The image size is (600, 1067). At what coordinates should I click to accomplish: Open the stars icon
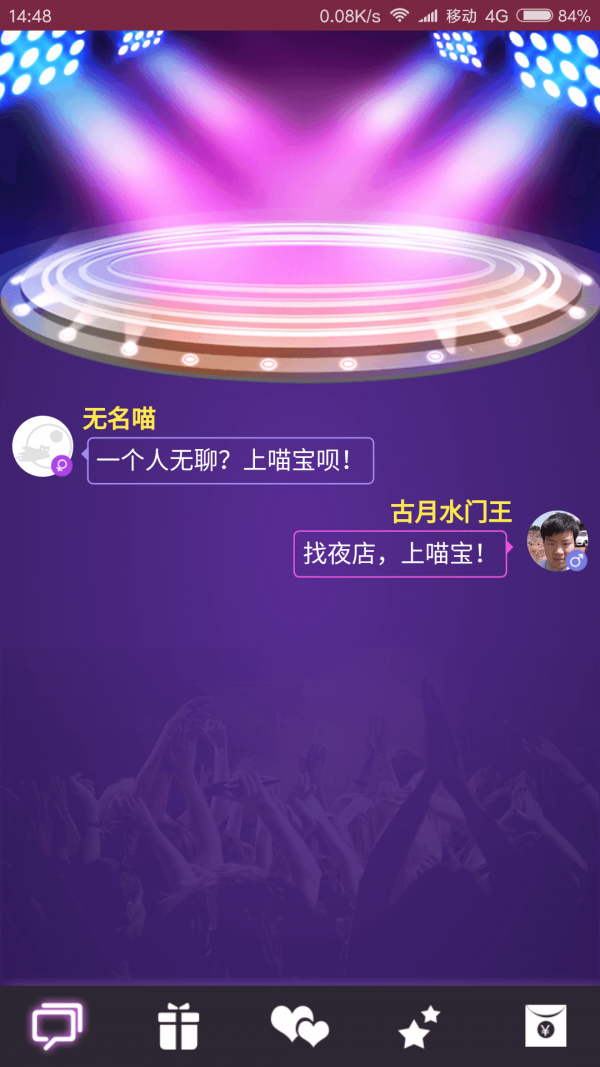click(x=419, y=1027)
